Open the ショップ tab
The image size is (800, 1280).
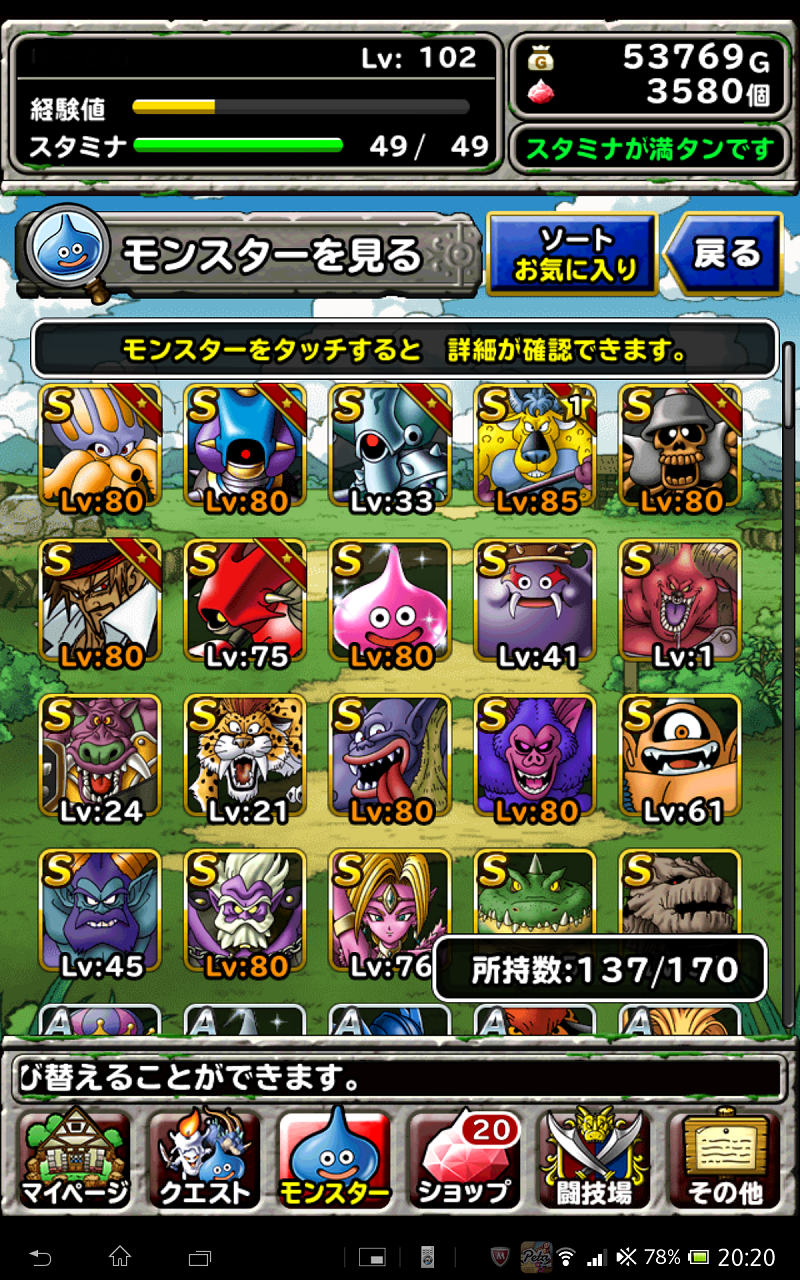(x=464, y=1160)
